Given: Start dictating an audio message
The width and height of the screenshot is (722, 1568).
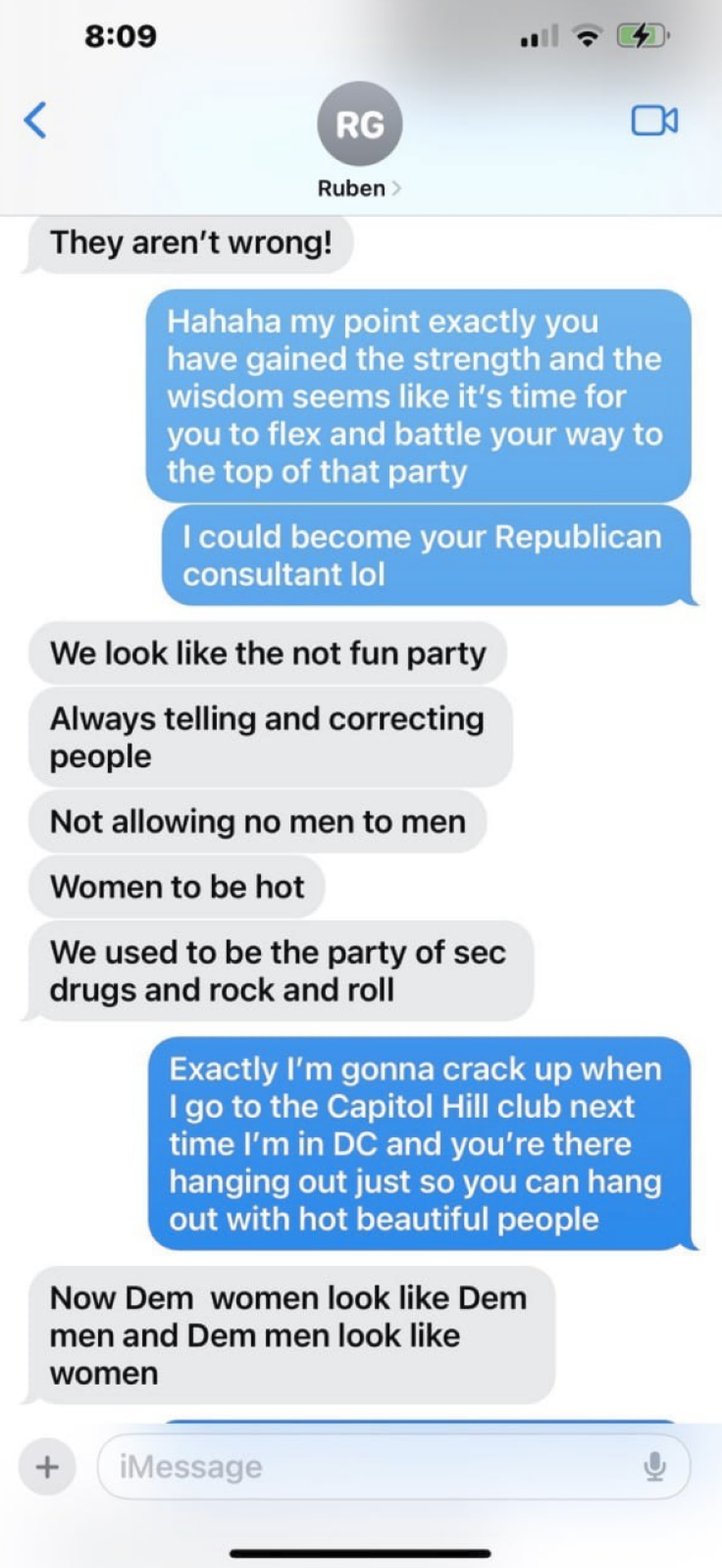Looking at the screenshot, I should pos(654,1467).
